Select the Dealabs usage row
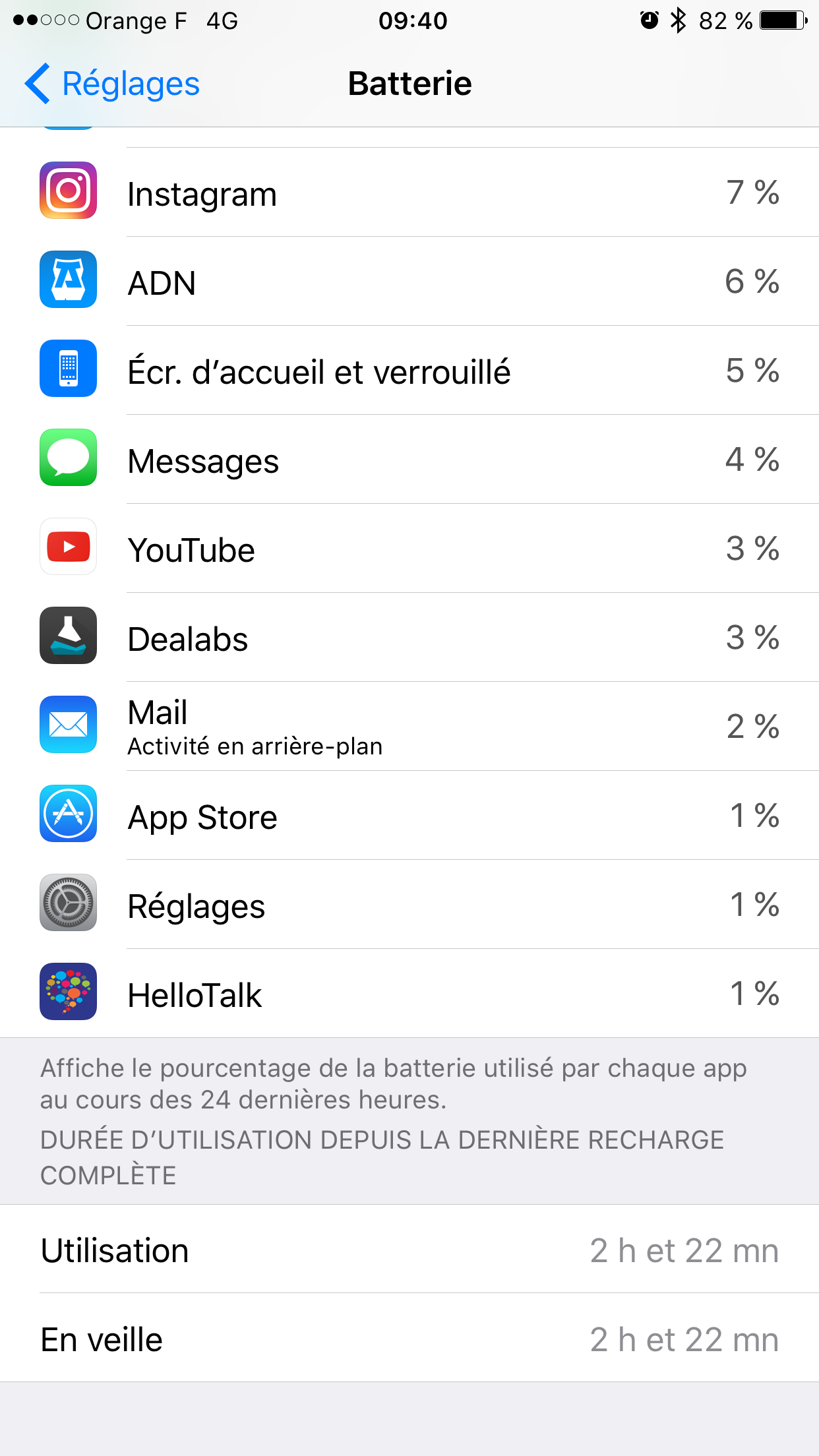819x1456 pixels. (x=409, y=637)
